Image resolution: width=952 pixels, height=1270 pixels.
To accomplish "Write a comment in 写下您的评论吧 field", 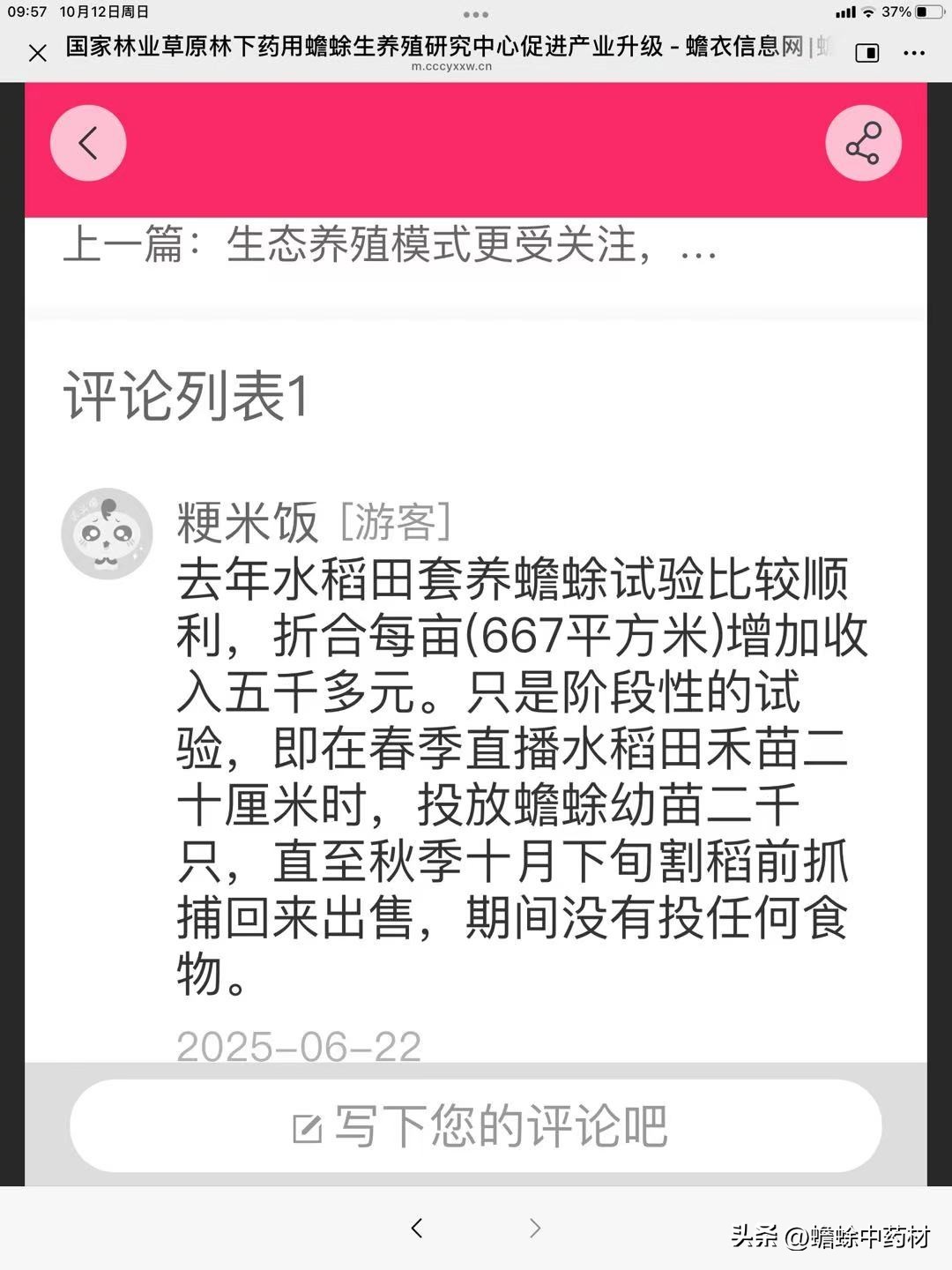I will [476, 1126].
